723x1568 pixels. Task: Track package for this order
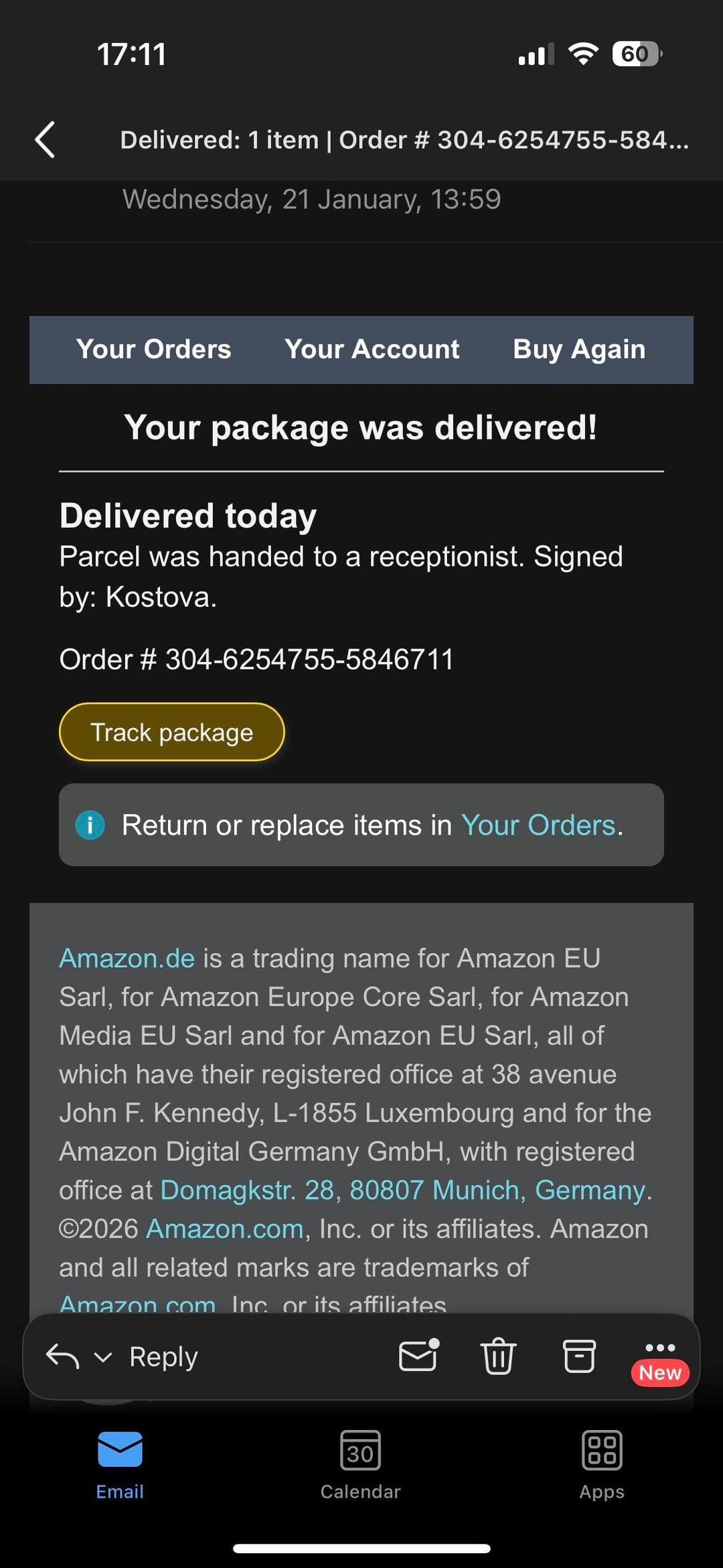tap(171, 732)
